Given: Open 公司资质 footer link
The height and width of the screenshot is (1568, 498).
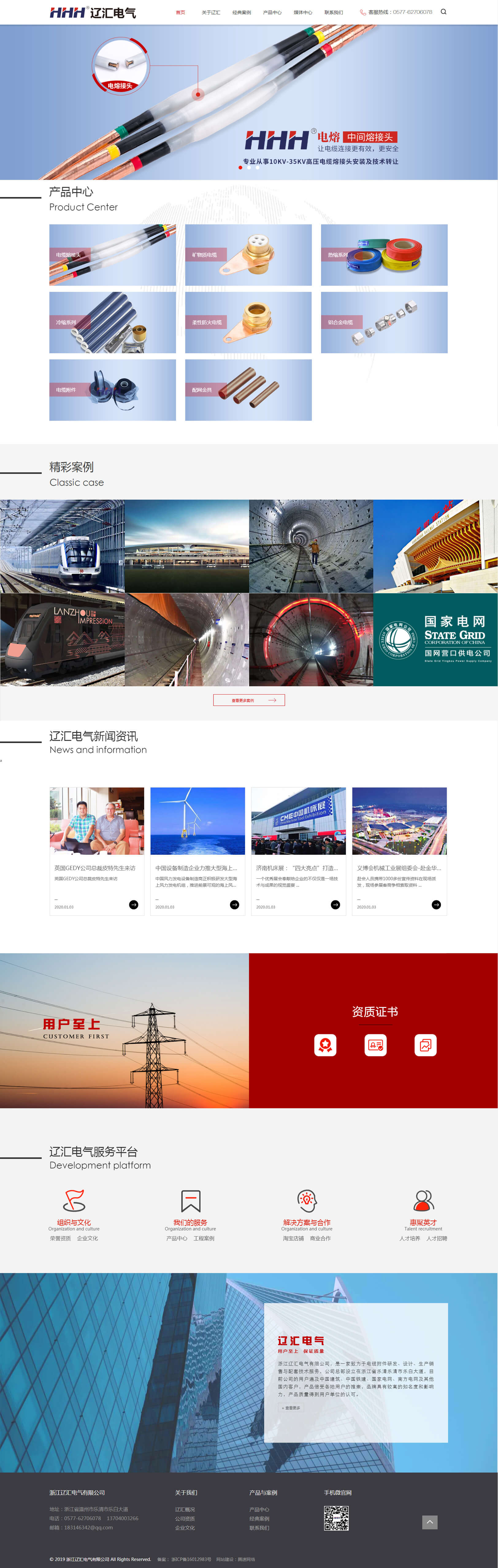Looking at the screenshot, I should click(x=185, y=1519).
